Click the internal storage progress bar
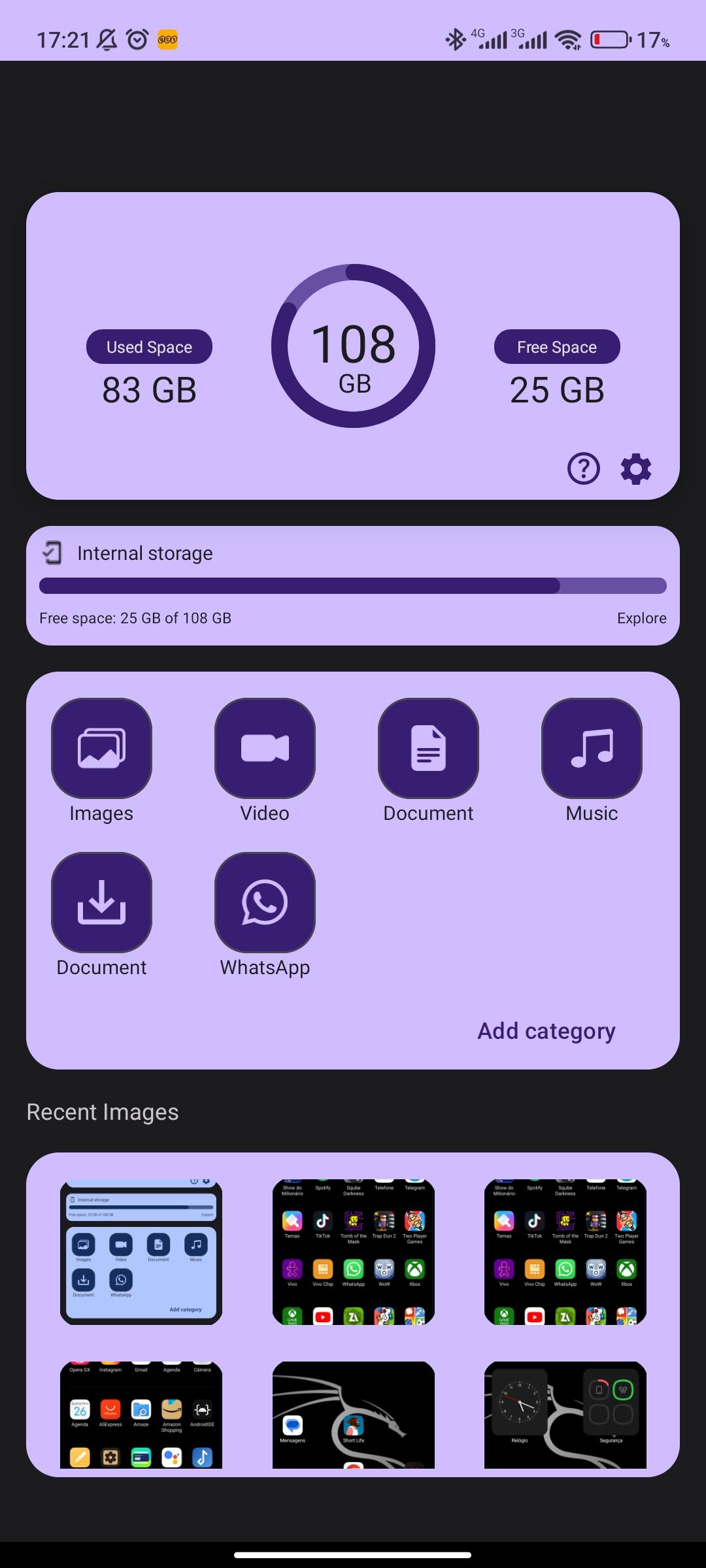 click(353, 586)
